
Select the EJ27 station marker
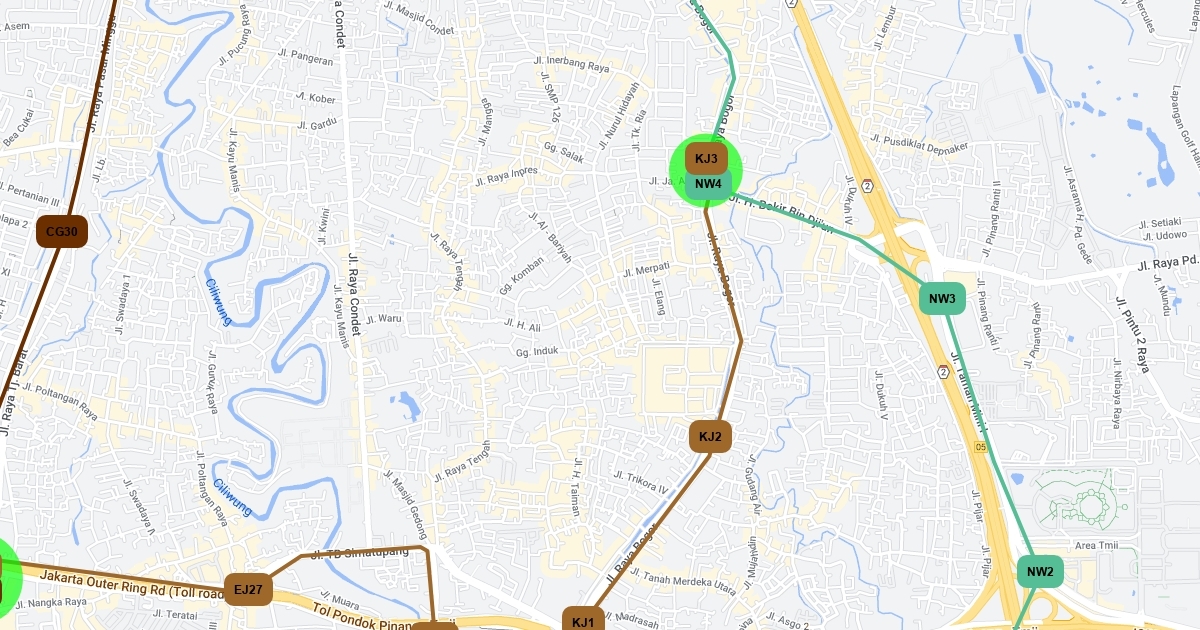tap(248, 590)
